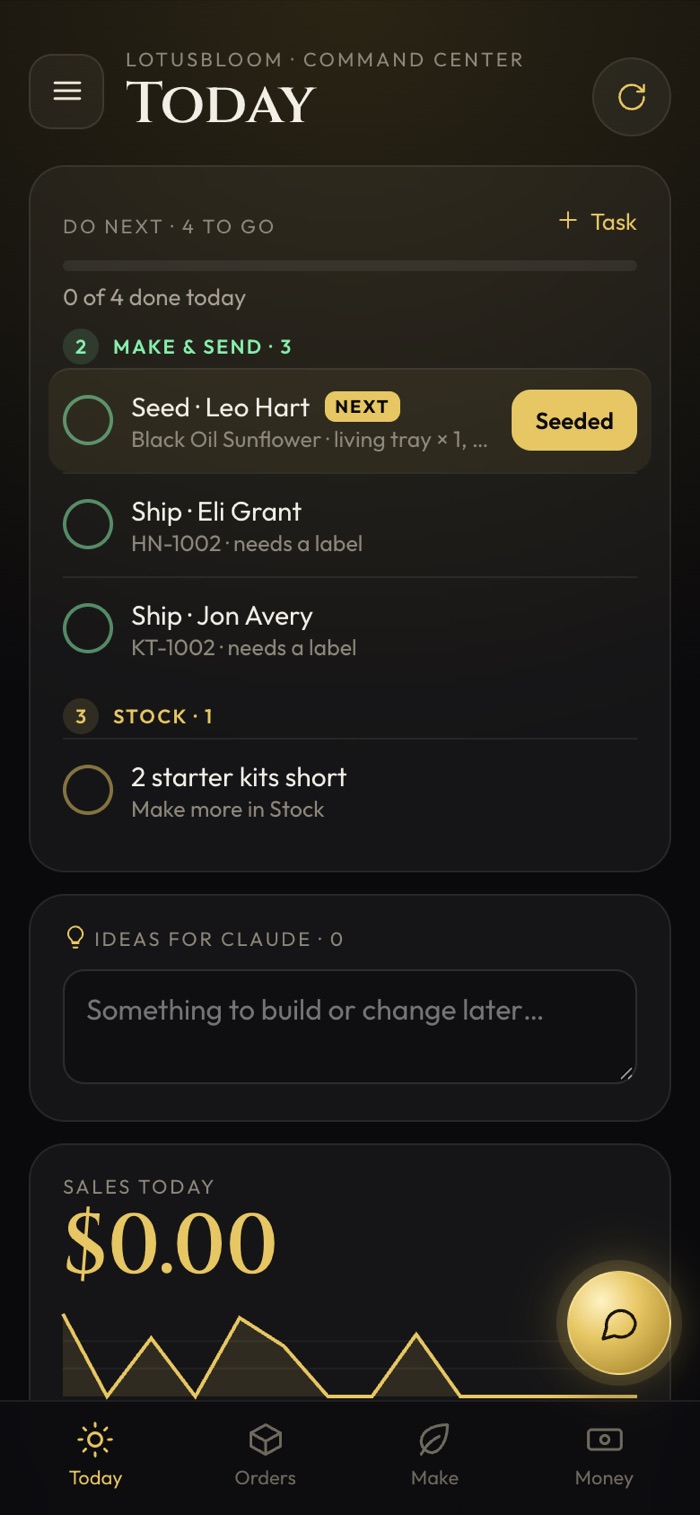Add a new task
The width and height of the screenshot is (700, 1515).
pyautogui.click(x=597, y=222)
